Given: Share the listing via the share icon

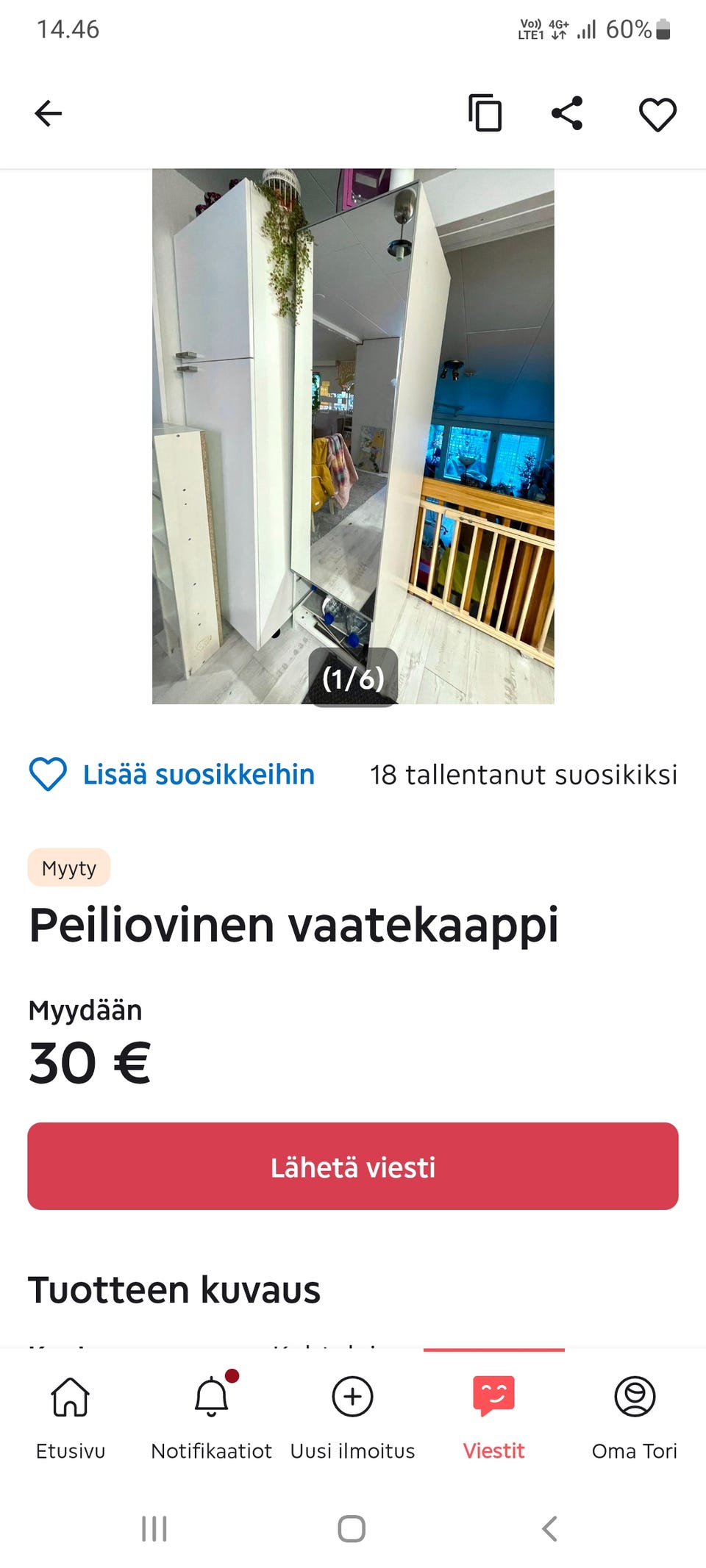Looking at the screenshot, I should tap(566, 114).
